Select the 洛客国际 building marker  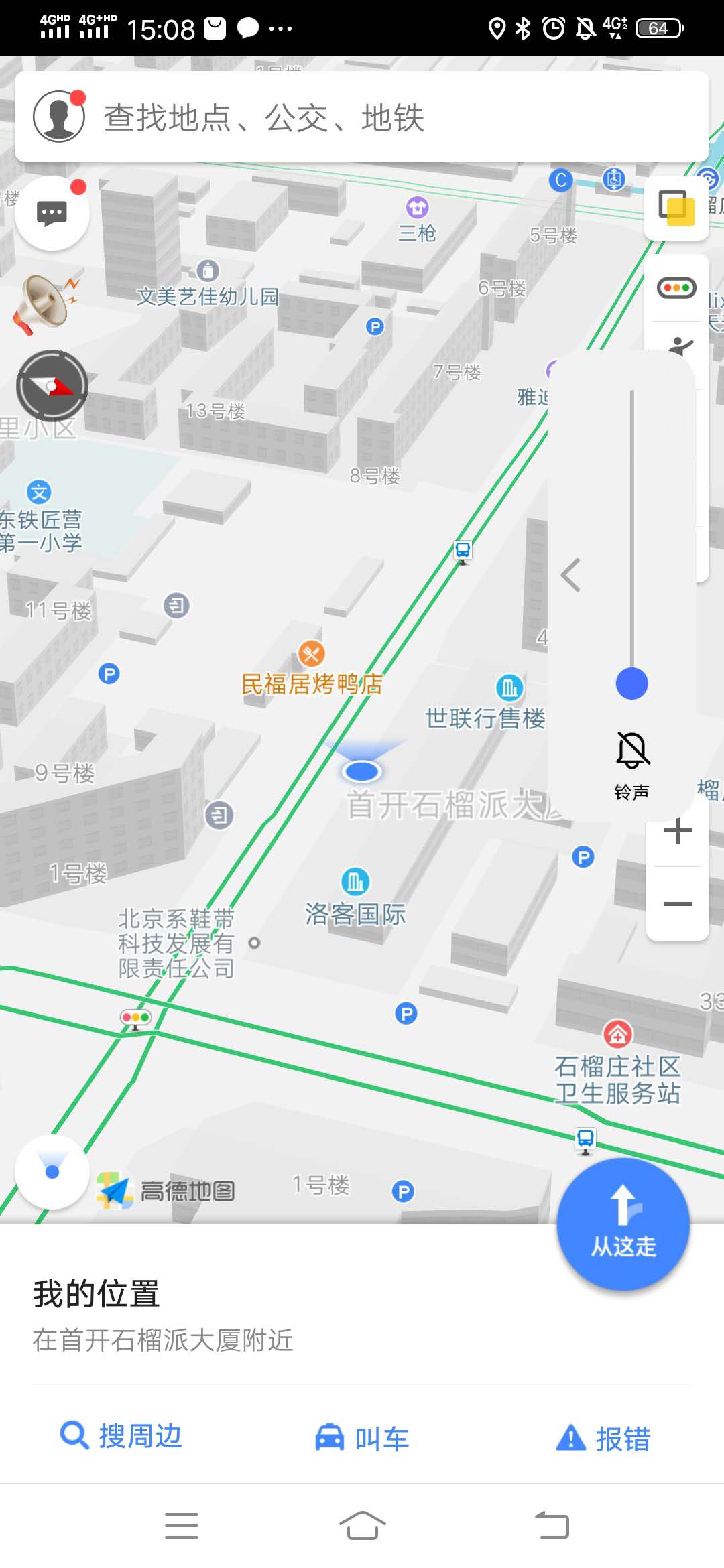pyautogui.click(x=355, y=882)
